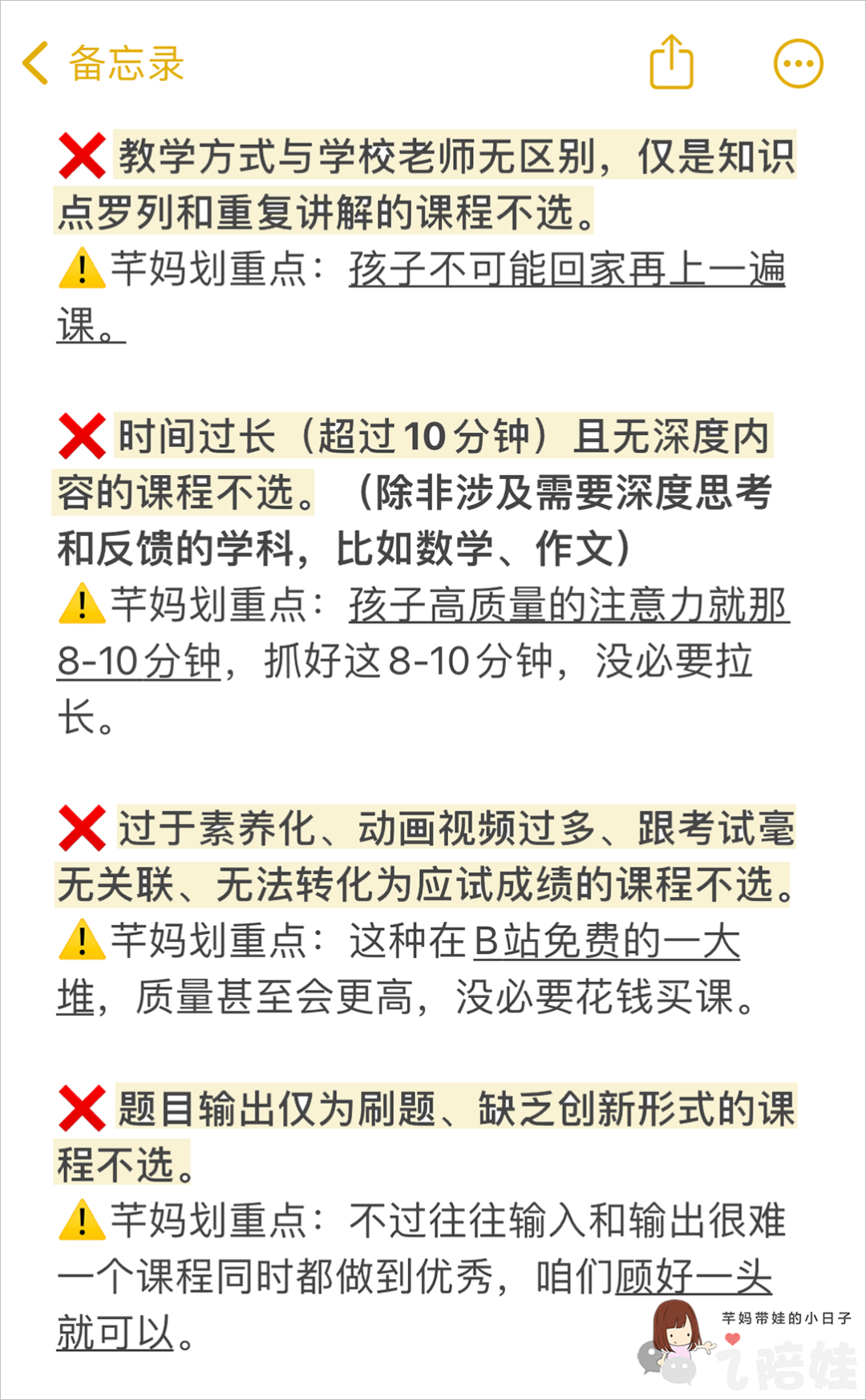The height and width of the screenshot is (1400, 866).
Task: Share this note
Action: click(x=671, y=62)
